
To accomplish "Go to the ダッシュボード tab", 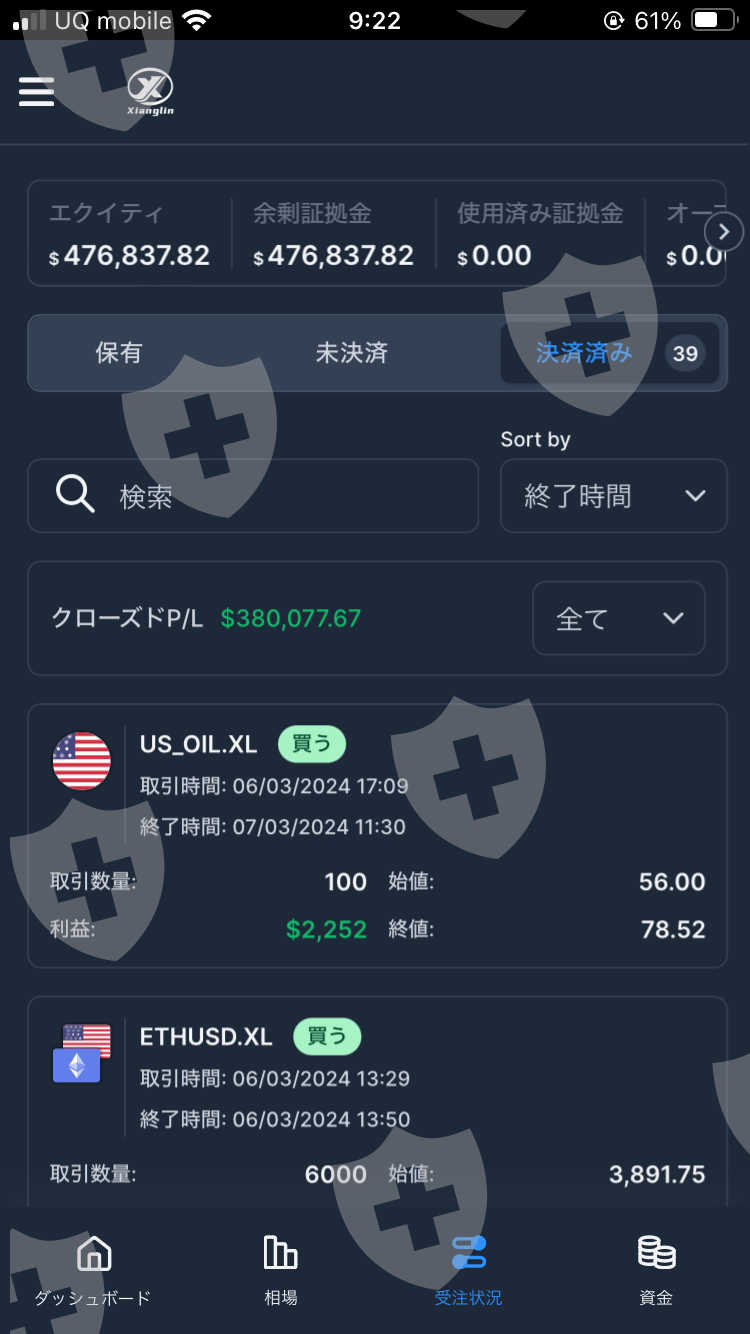I will (93, 1270).
